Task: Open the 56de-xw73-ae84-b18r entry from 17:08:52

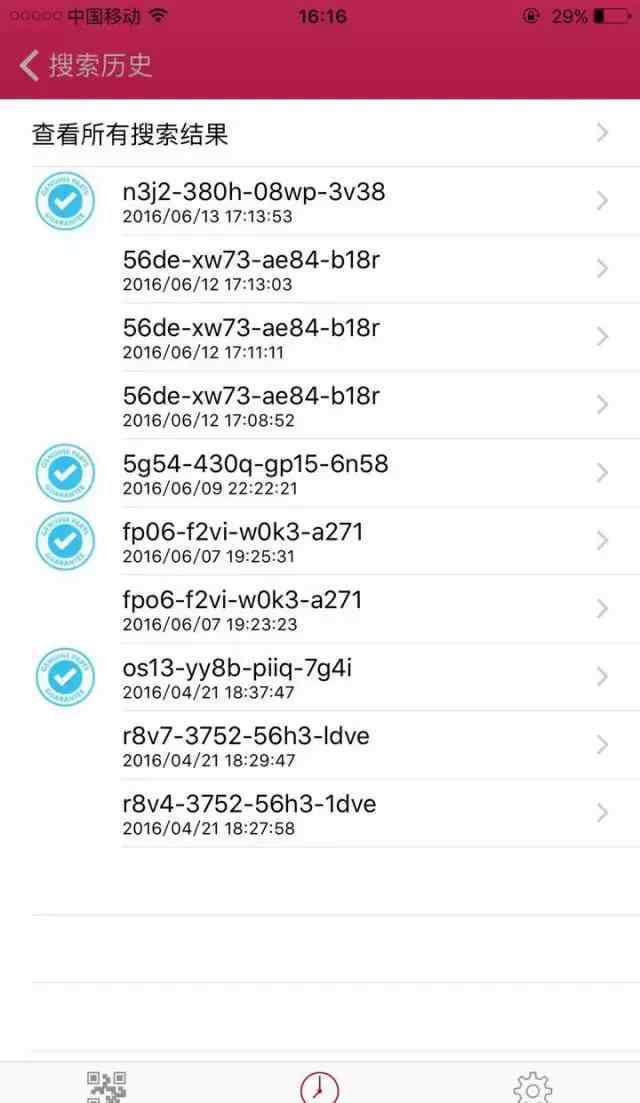Action: pos(320,405)
